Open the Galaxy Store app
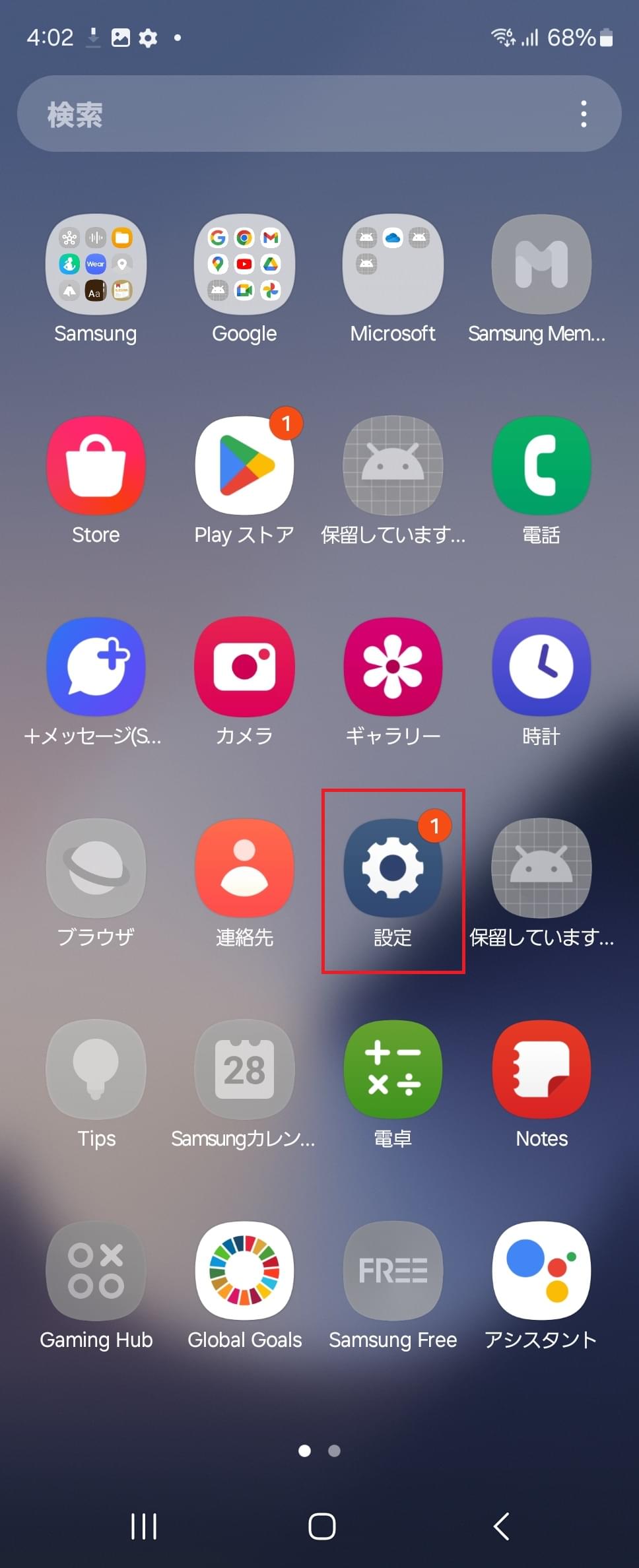 tap(96, 466)
